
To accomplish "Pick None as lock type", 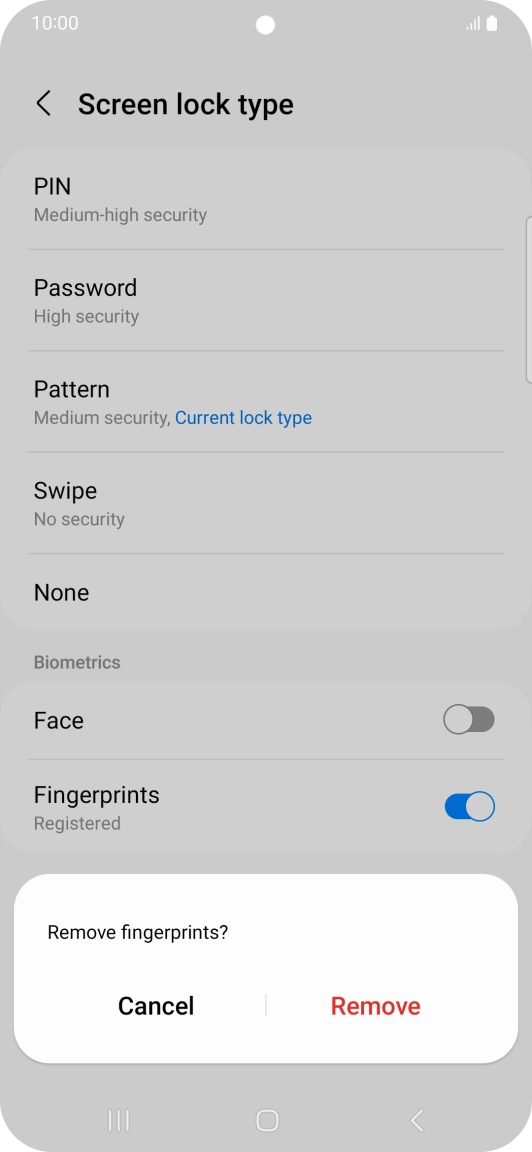I will click(266, 592).
